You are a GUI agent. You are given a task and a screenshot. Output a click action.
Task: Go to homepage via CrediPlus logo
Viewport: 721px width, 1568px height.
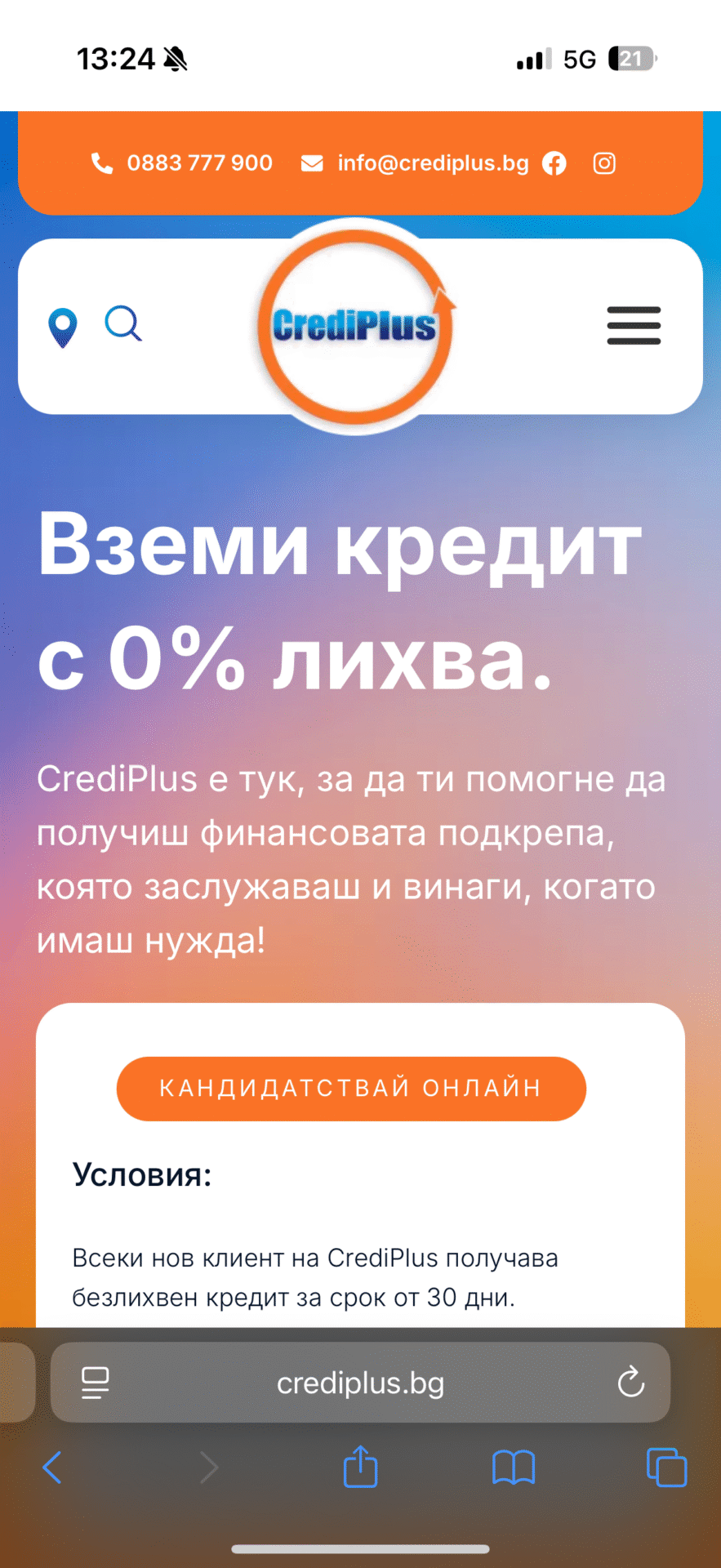pyautogui.click(x=355, y=326)
